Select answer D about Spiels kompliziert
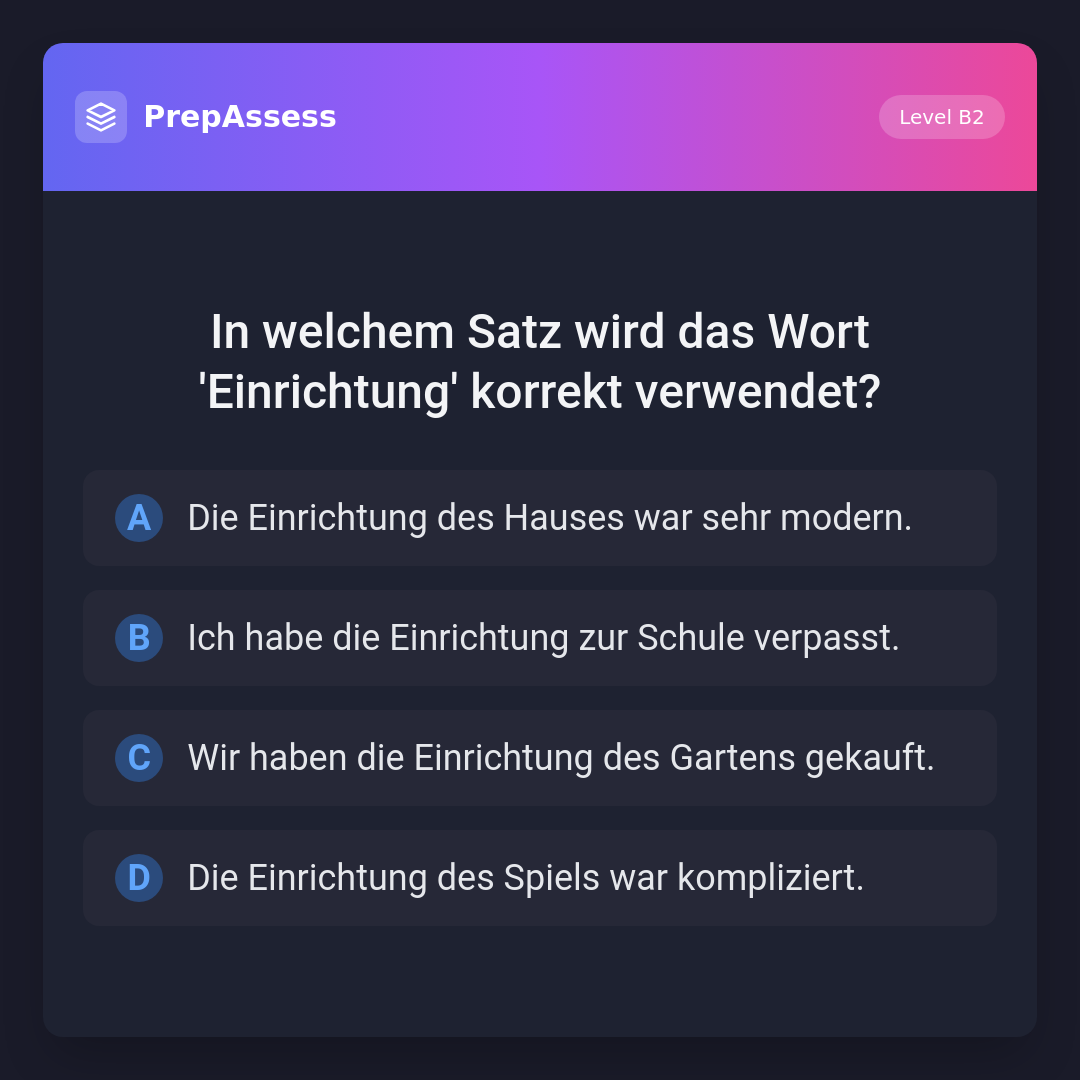Viewport: 1080px width, 1080px height. [540, 878]
